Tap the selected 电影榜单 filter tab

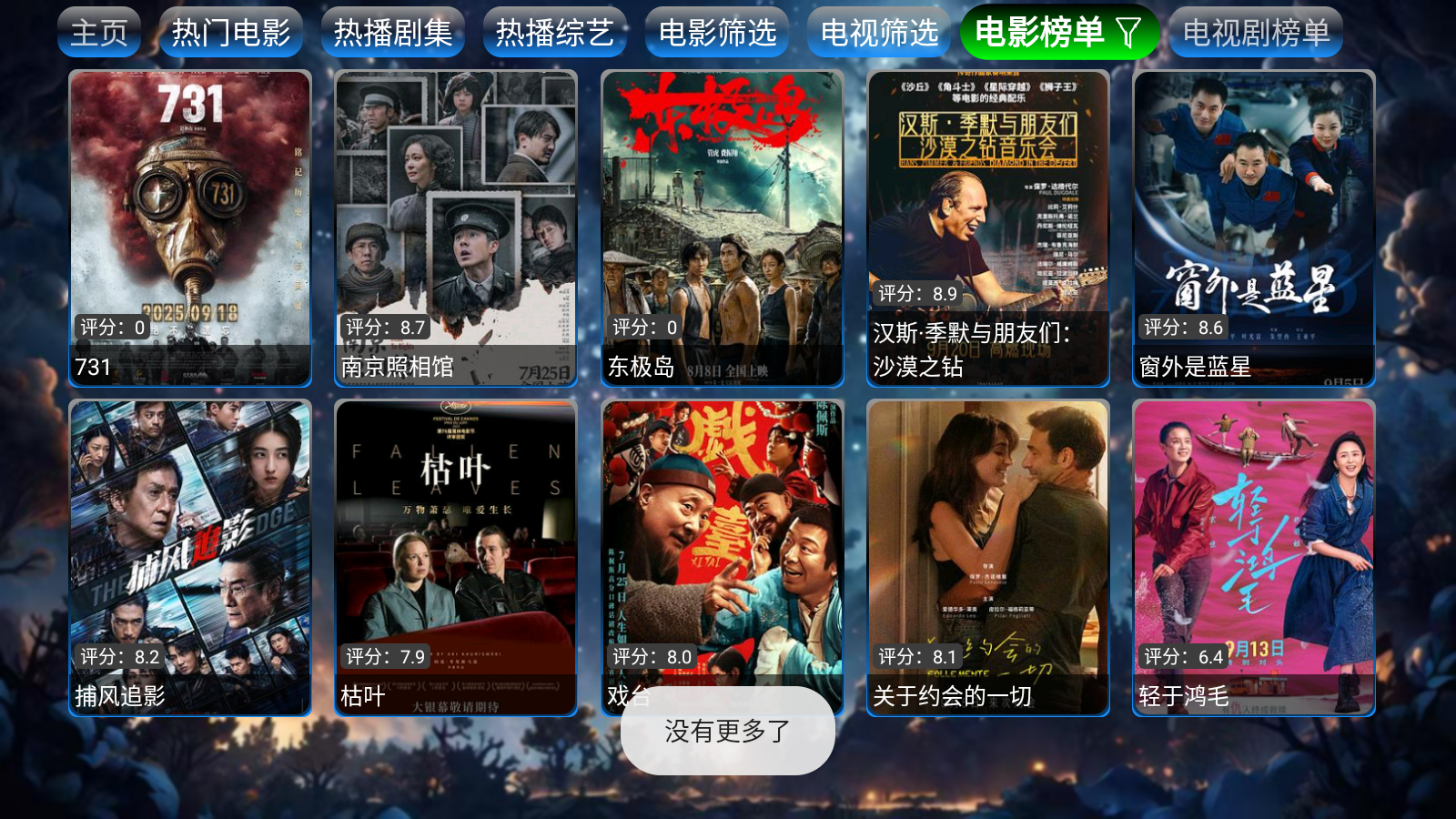(x=1058, y=33)
